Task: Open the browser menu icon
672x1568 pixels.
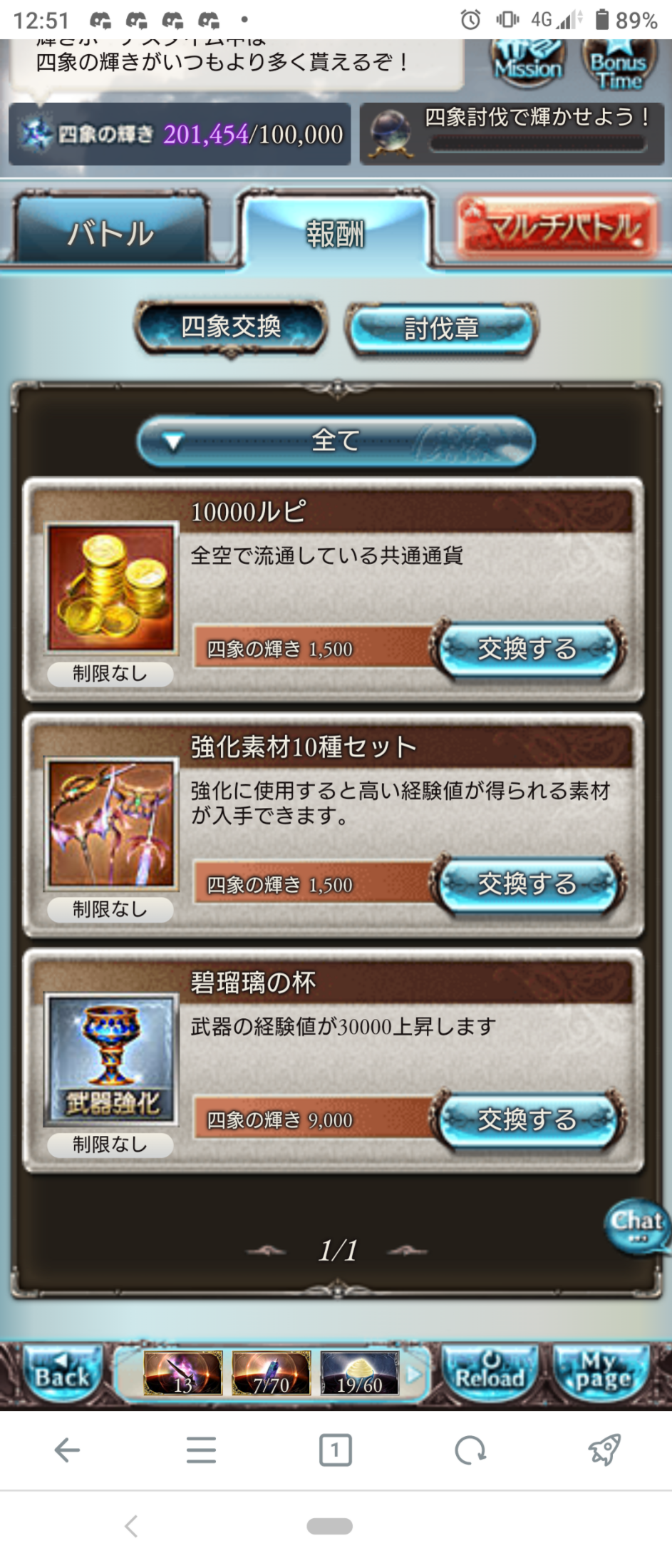Action: tap(201, 1450)
